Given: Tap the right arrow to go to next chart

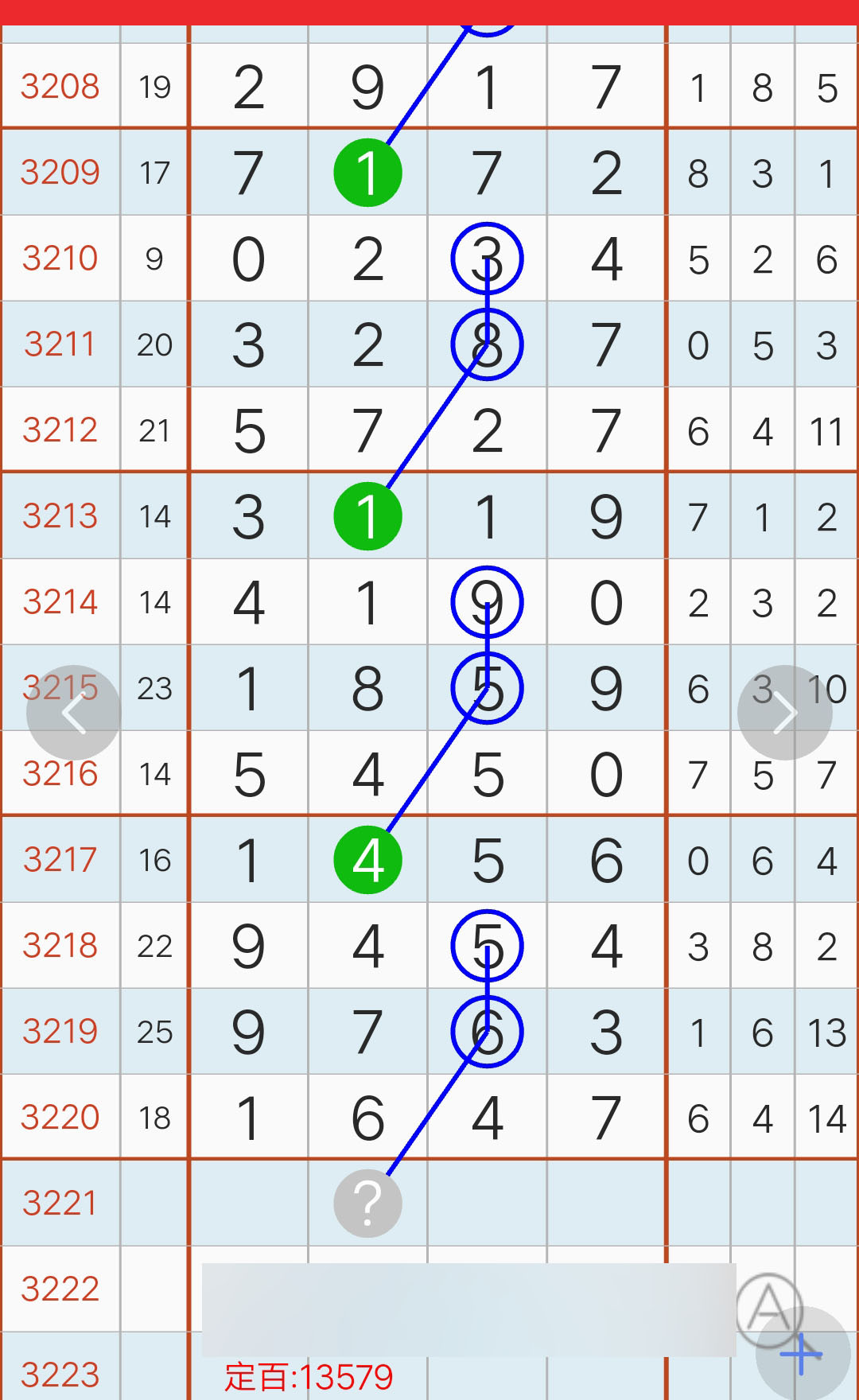Looking at the screenshot, I should tap(785, 713).
